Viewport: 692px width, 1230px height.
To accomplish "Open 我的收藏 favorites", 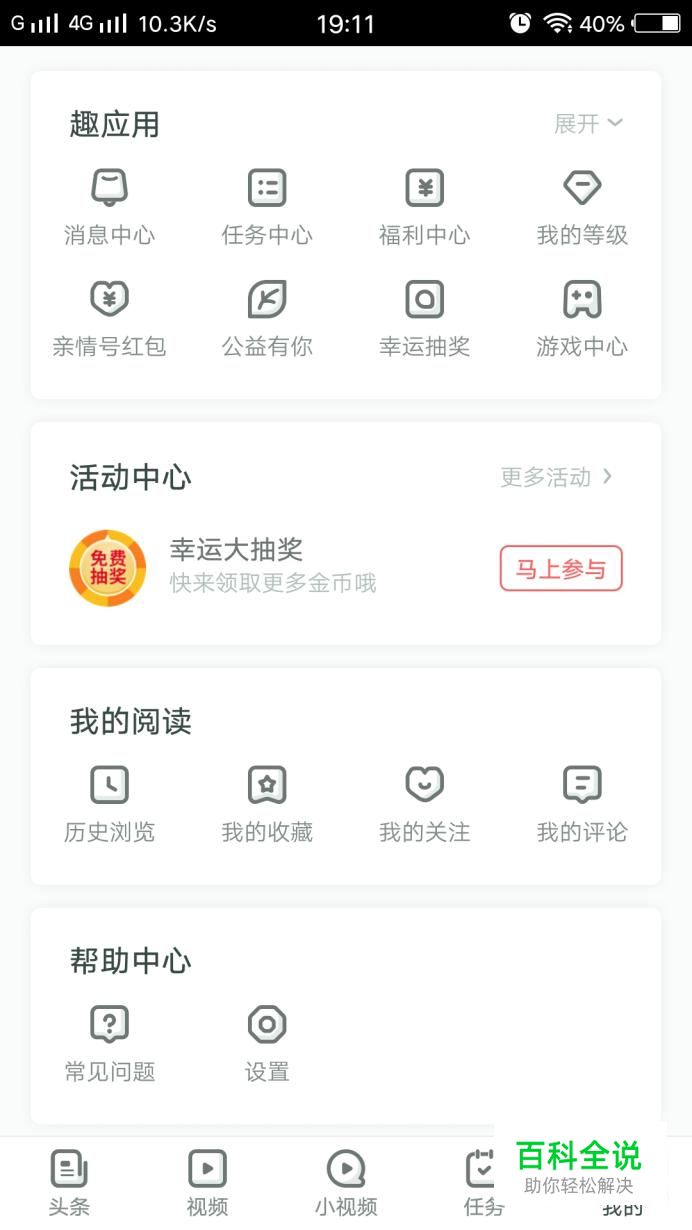I will click(x=267, y=803).
